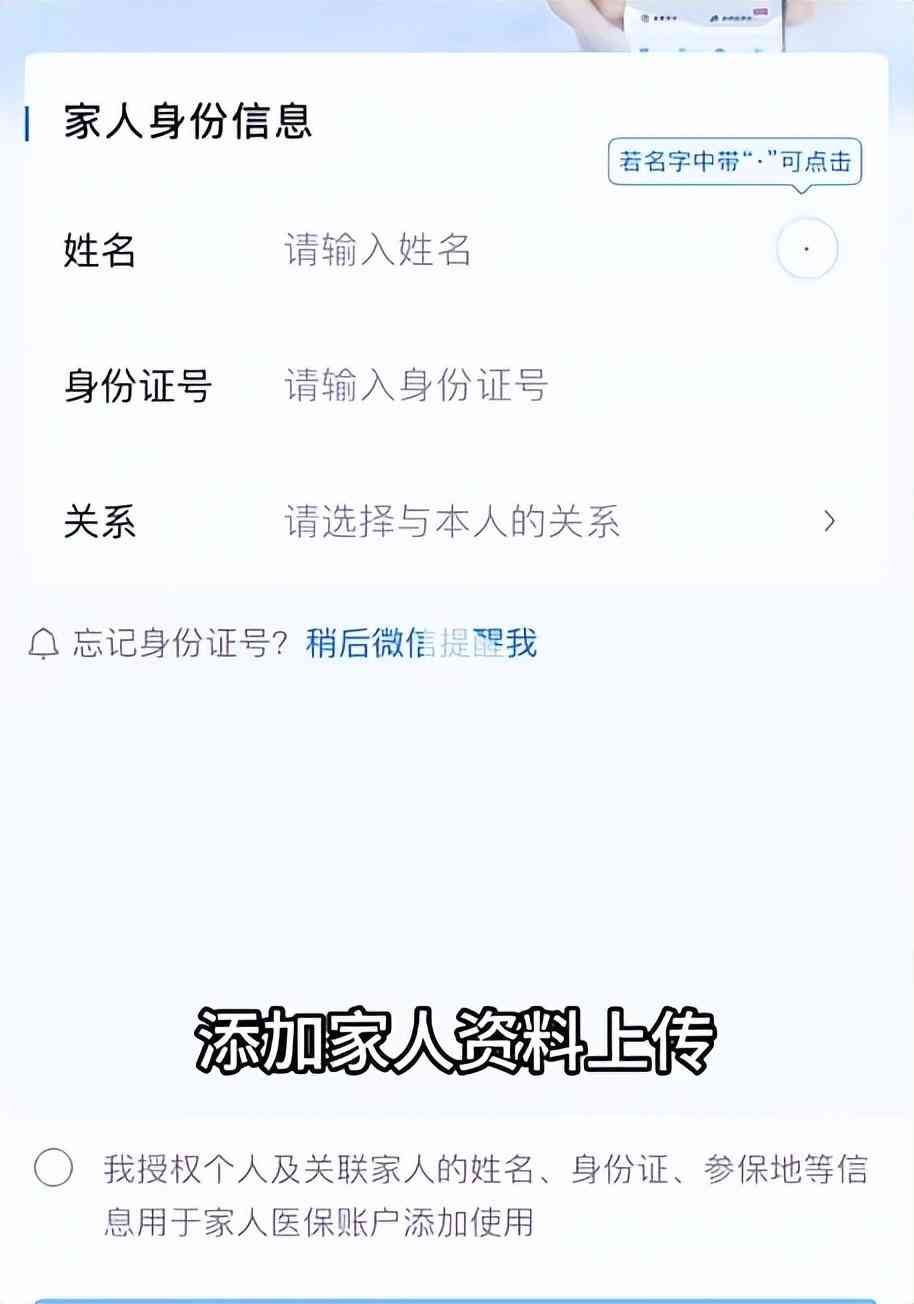914x1304 pixels.
Task: Tap the 稍后微信提醒我 link
Action: tap(421, 644)
